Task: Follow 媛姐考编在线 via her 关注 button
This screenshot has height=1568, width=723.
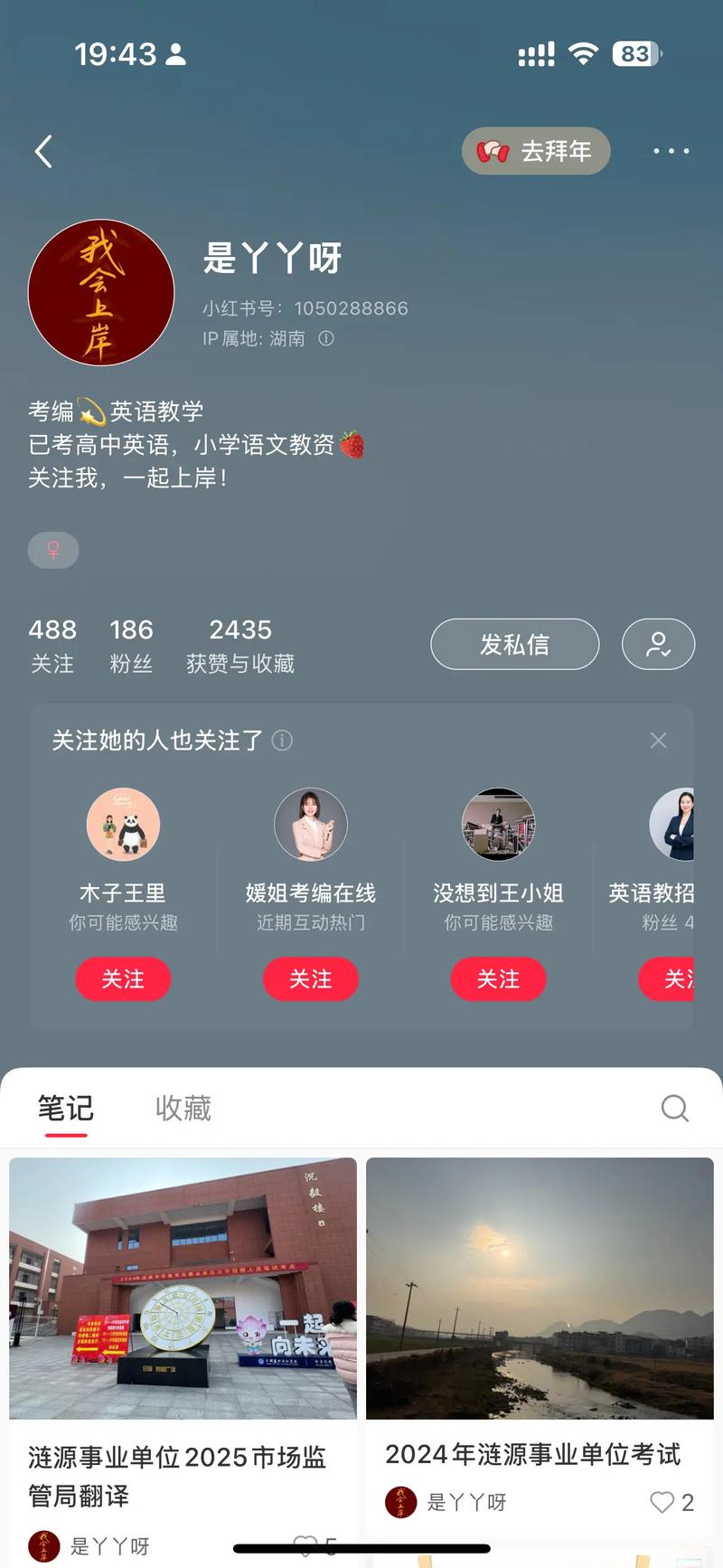Action: [311, 978]
